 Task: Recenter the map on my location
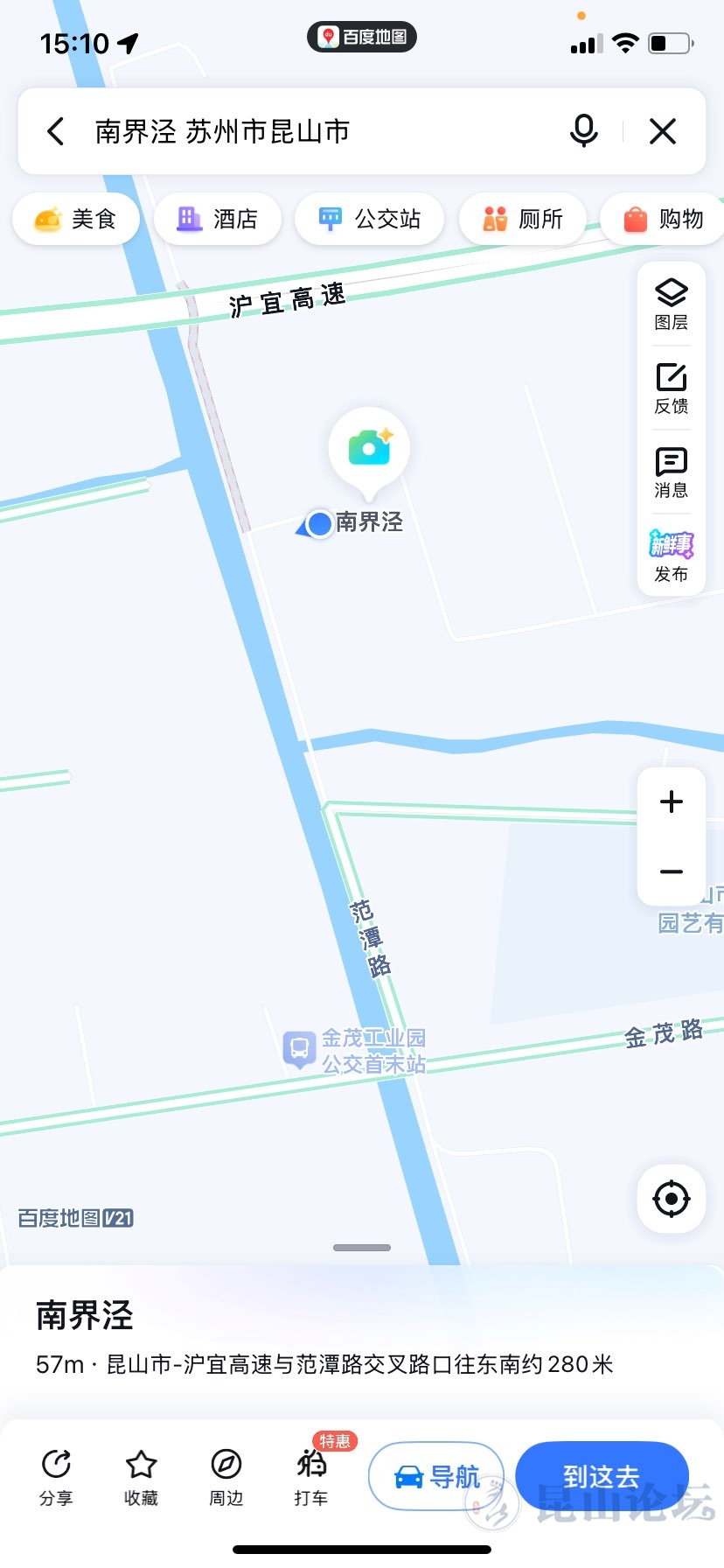point(672,1199)
